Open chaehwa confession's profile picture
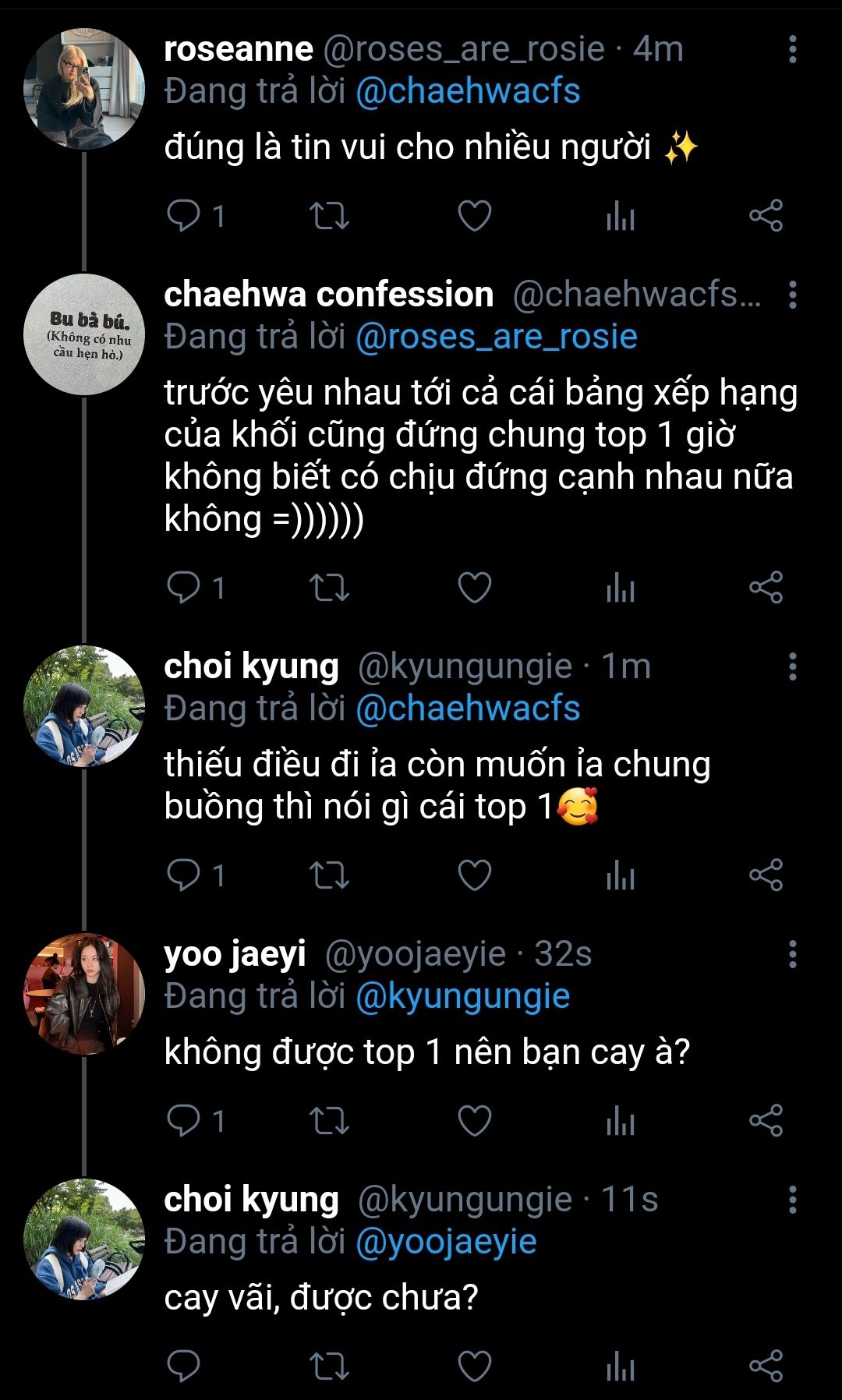Screen dimensions: 842x1400 coord(84,334)
